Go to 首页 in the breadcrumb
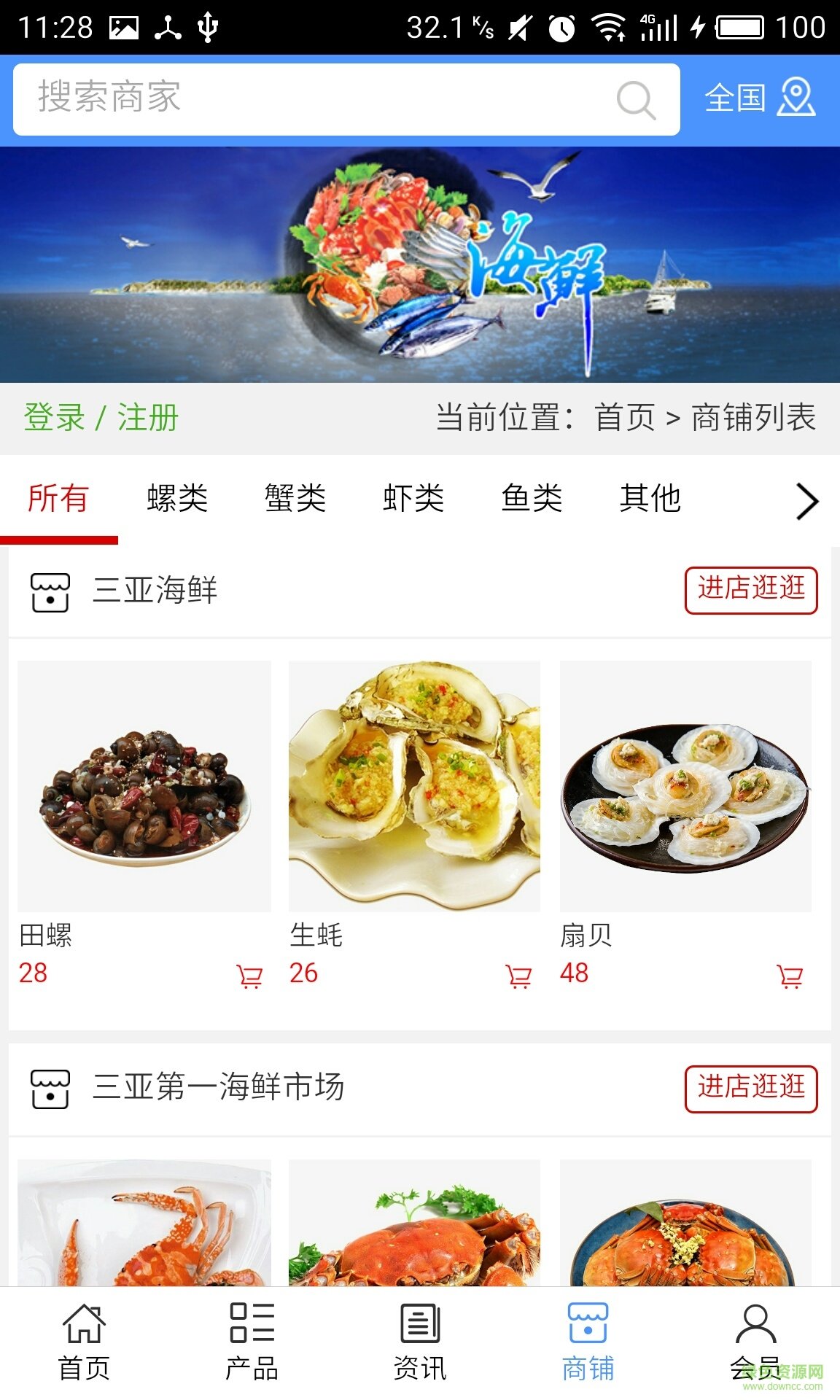The width and height of the screenshot is (840, 1400). pos(625,419)
